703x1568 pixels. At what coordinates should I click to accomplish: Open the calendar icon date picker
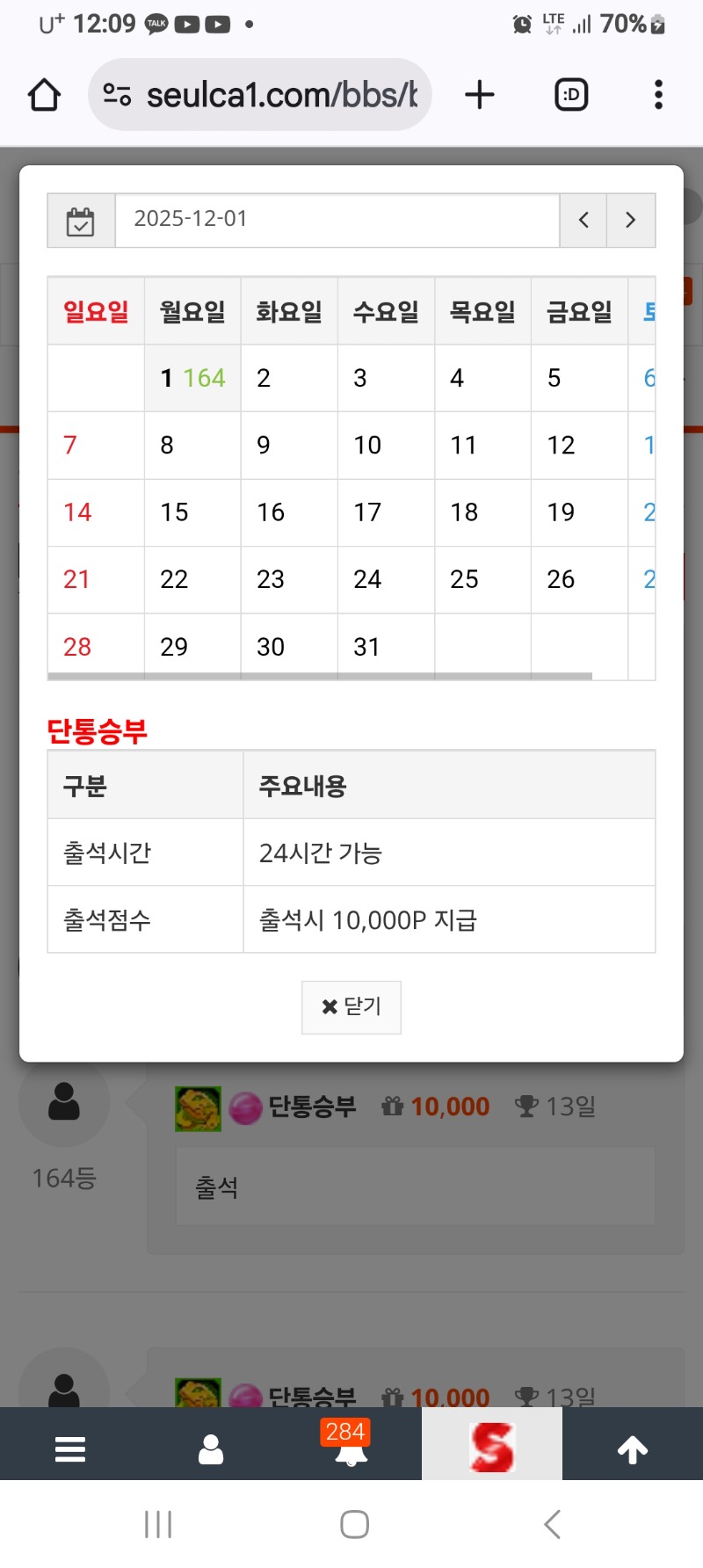point(81,220)
